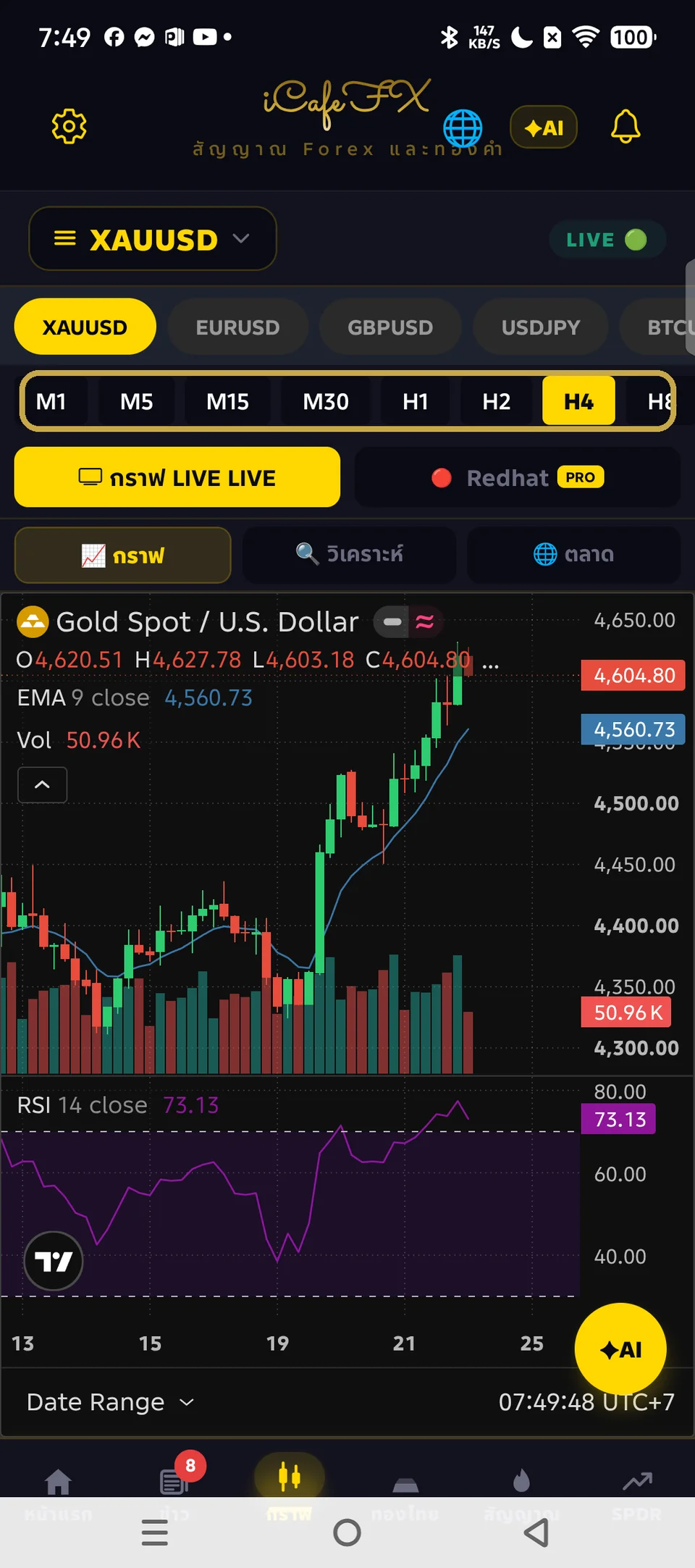Image resolution: width=695 pixels, height=1568 pixels.
Task: Open the Redhat PRO button
Action: point(518,477)
